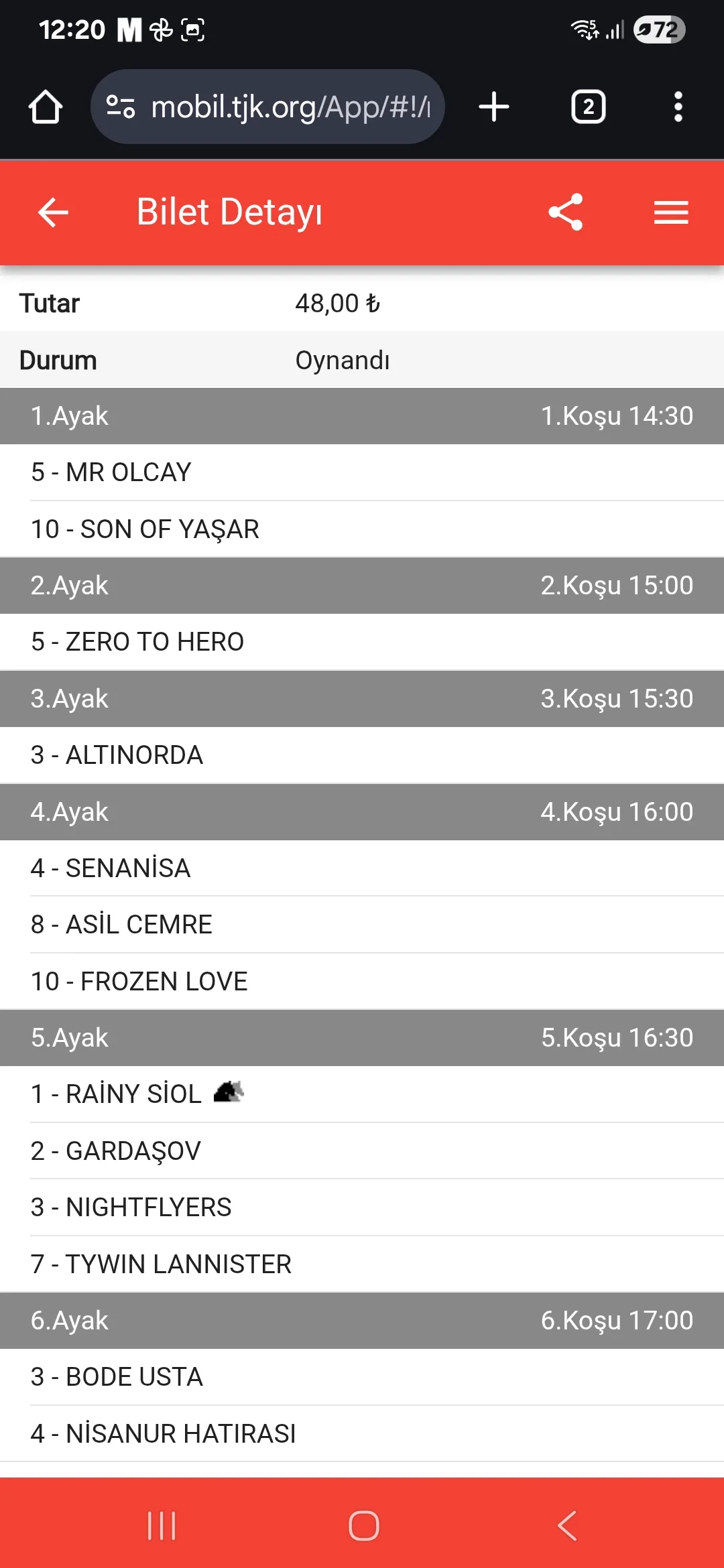
Task: Open recent apps from navigation bar
Action: pyautogui.click(x=162, y=1526)
